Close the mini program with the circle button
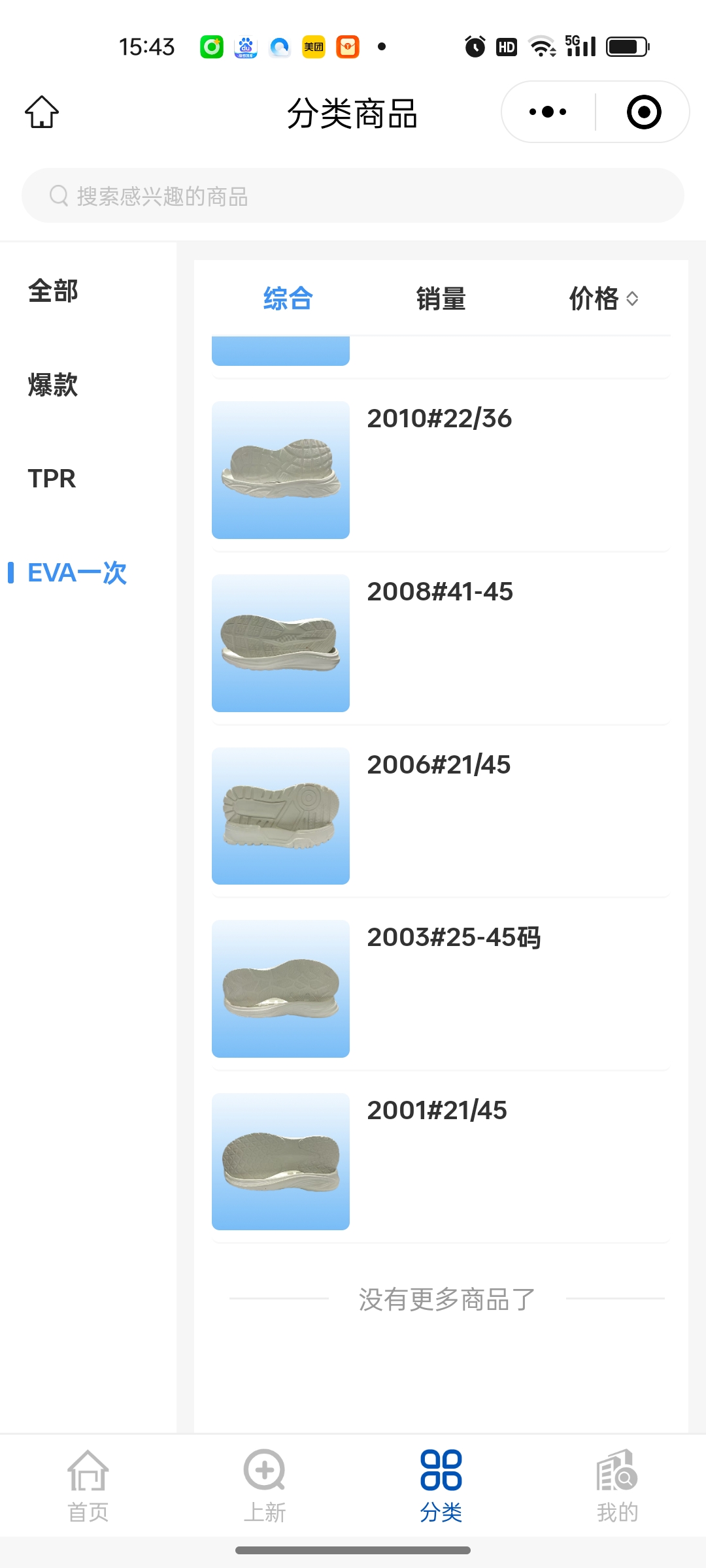 (x=643, y=112)
